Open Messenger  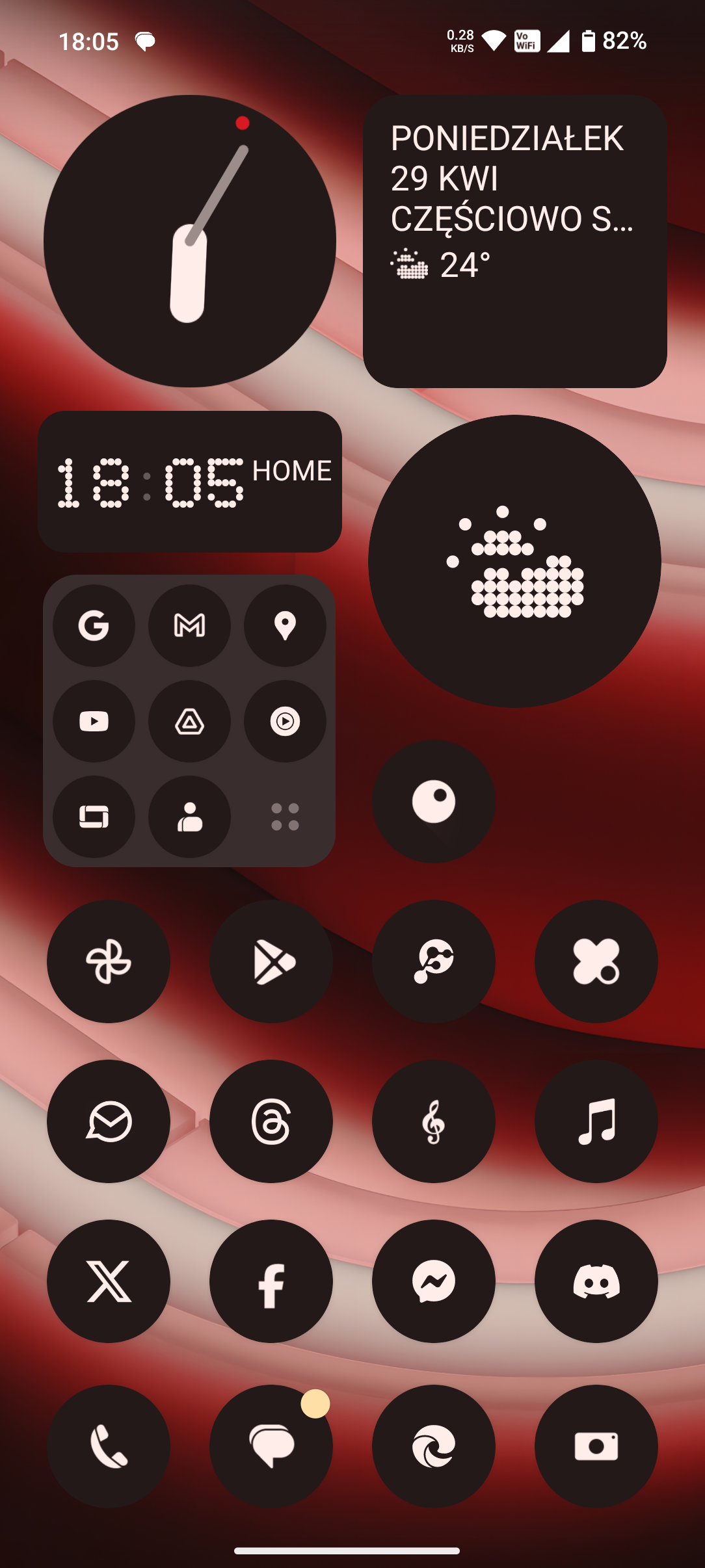[x=434, y=1281]
